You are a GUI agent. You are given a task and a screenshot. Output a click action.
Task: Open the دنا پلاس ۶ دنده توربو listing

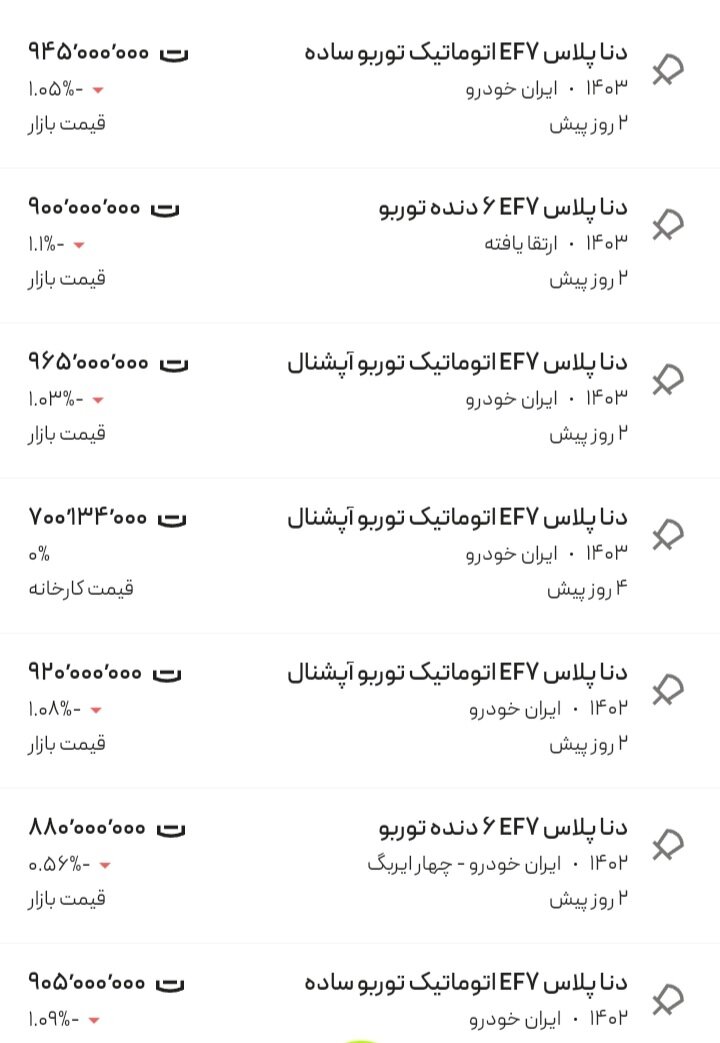505,206
